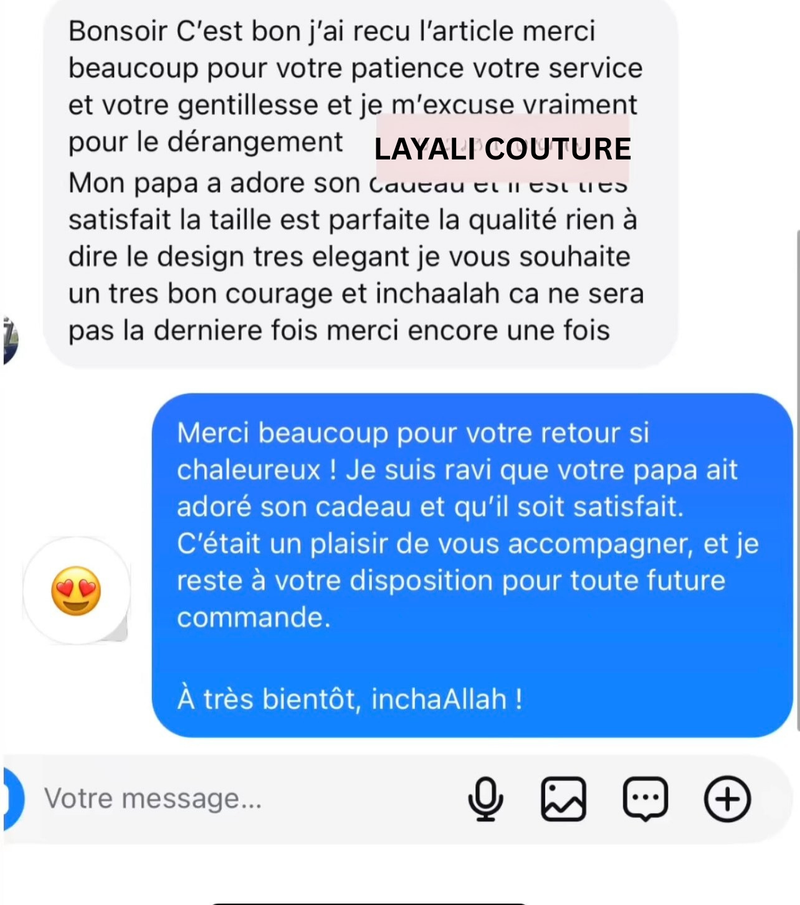
Task: Open the plus icon for more options
Action: click(x=727, y=799)
